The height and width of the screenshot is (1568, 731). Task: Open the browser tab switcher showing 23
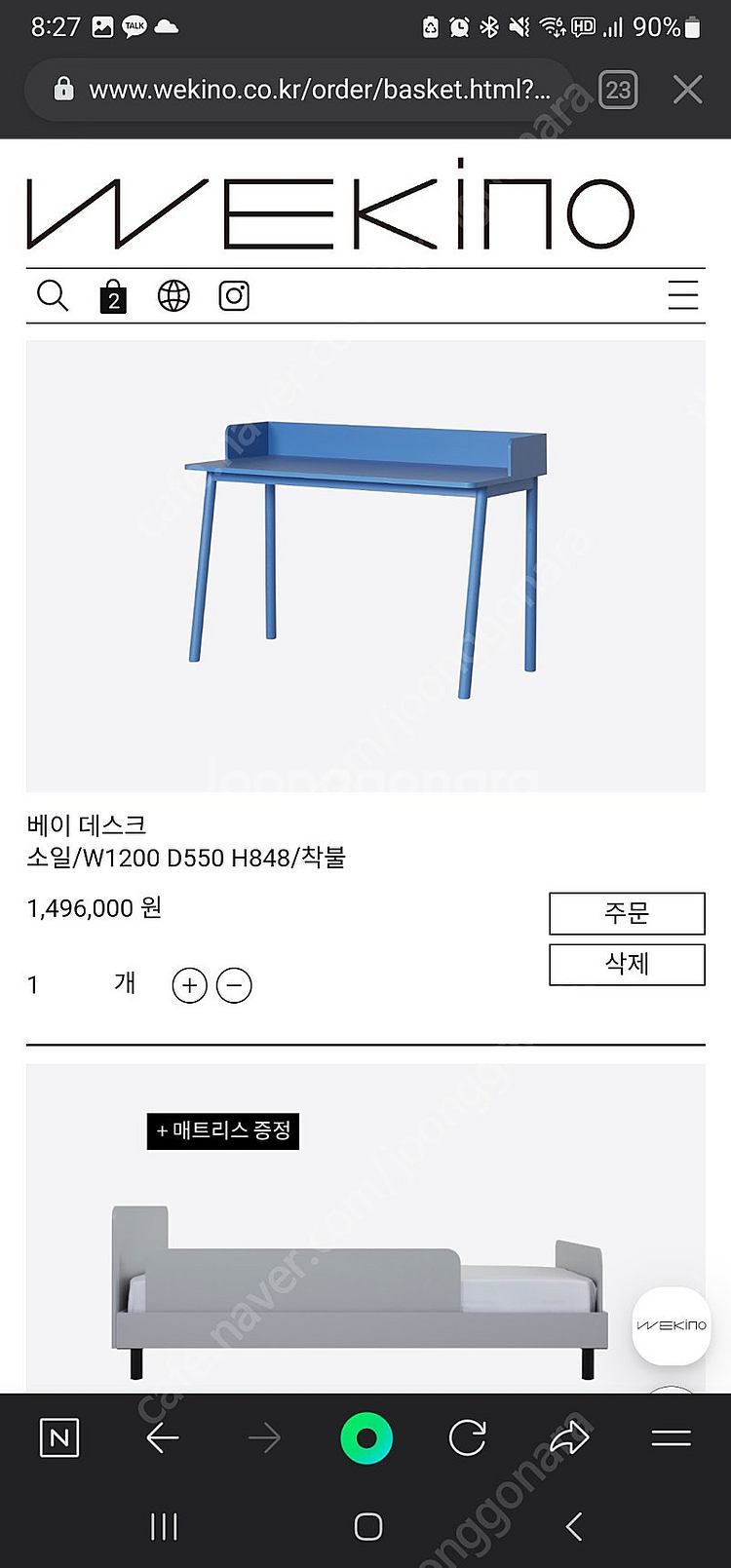[x=618, y=91]
